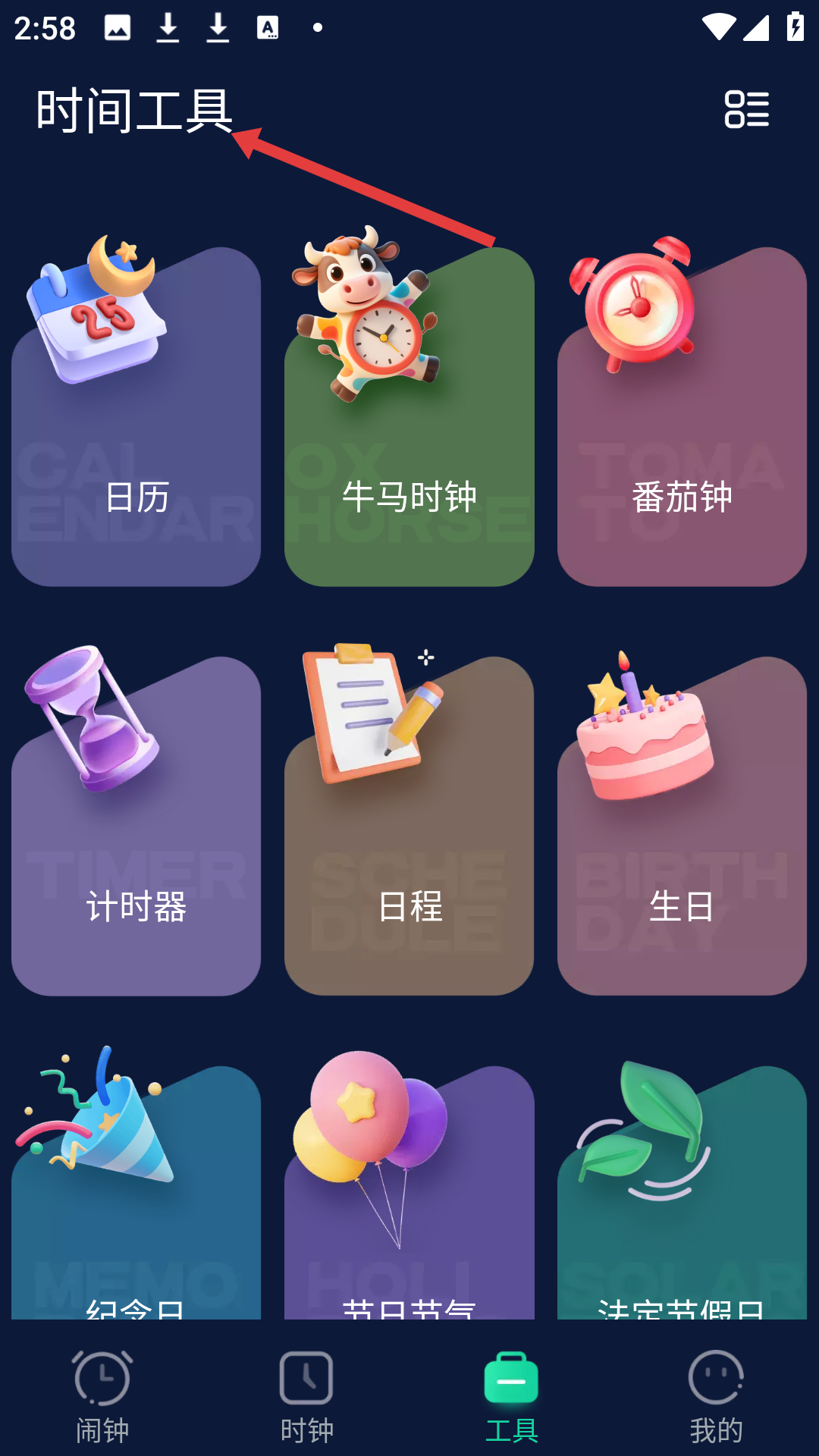
Task: Go to the 我的 profile tab
Action: pyautogui.click(x=716, y=1397)
